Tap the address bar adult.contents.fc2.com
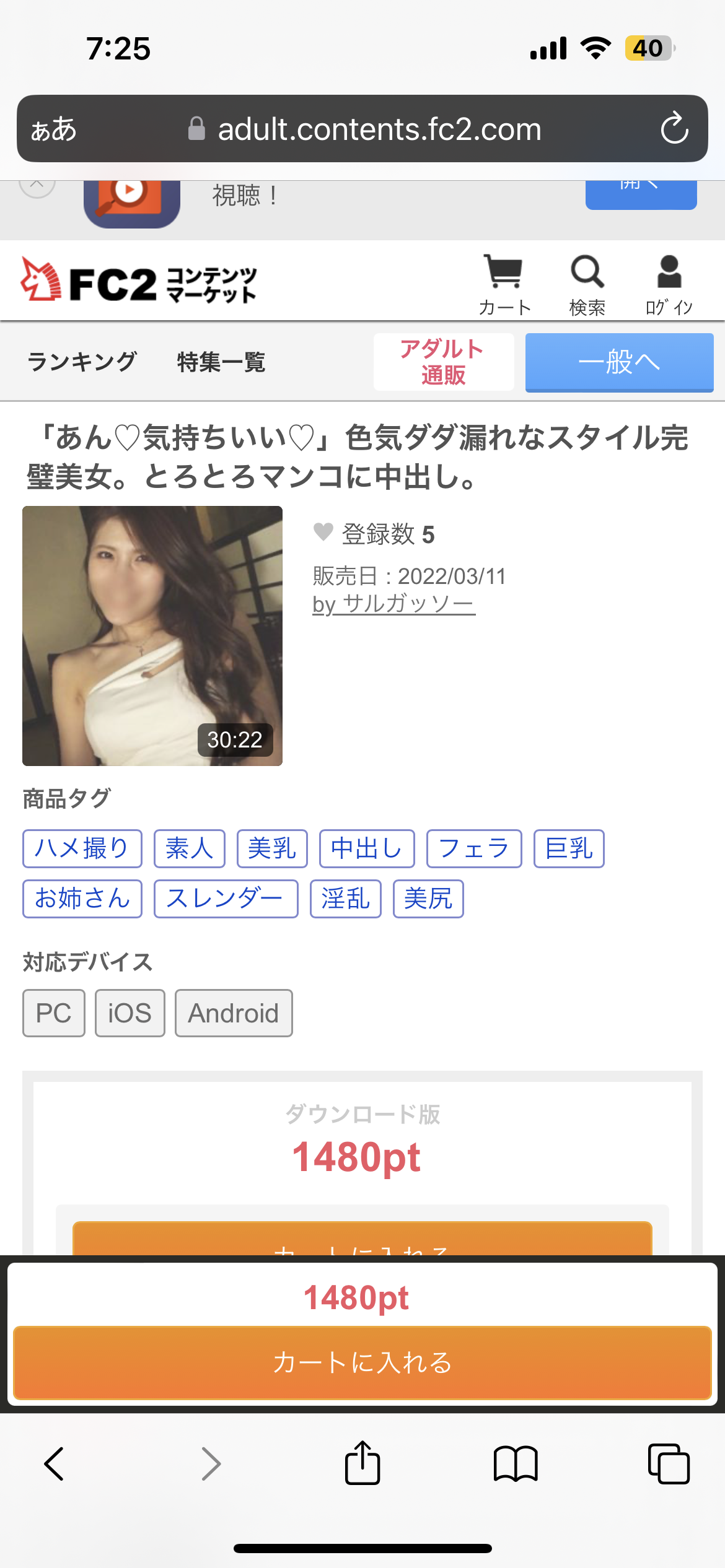Viewport: 725px width, 1568px height. point(378,129)
